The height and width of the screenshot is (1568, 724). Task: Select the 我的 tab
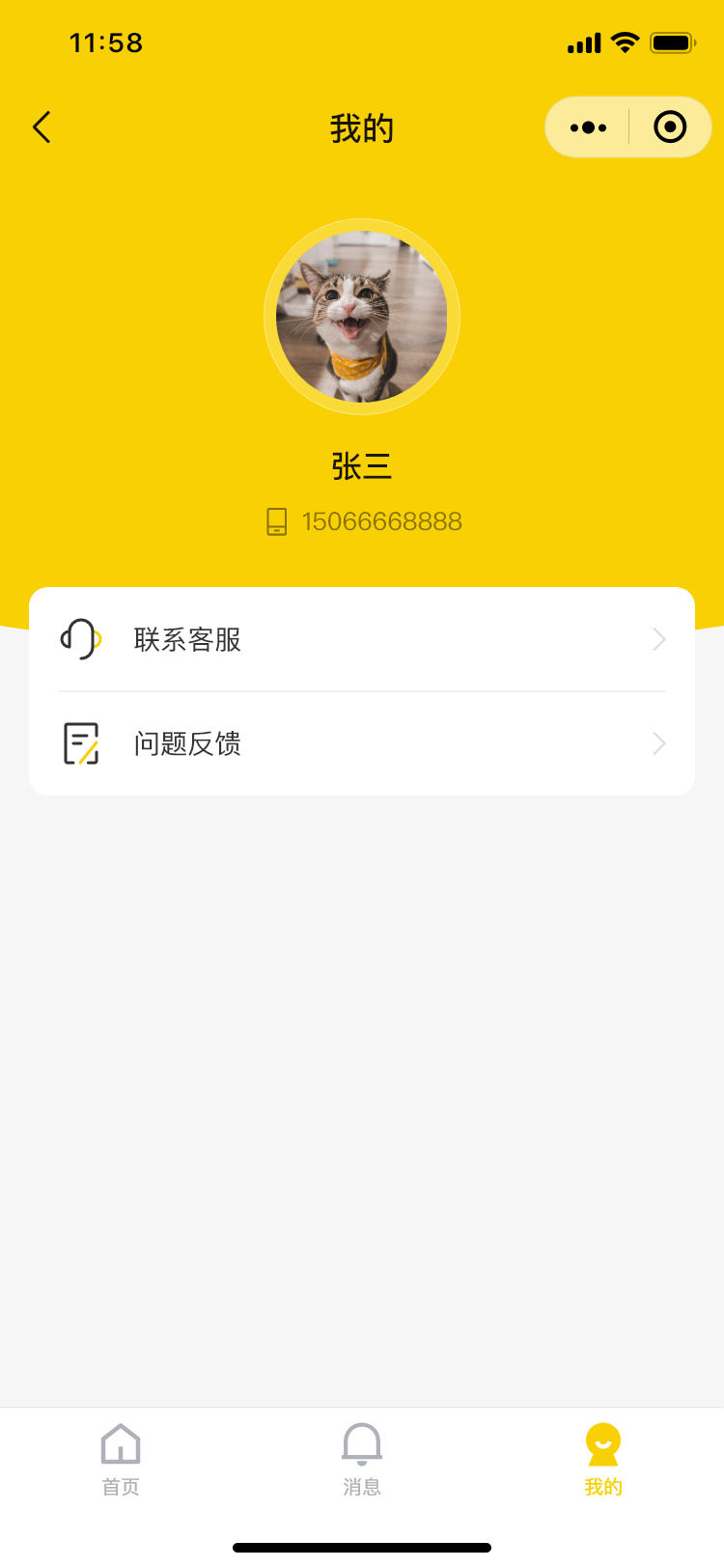[603, 1459]
